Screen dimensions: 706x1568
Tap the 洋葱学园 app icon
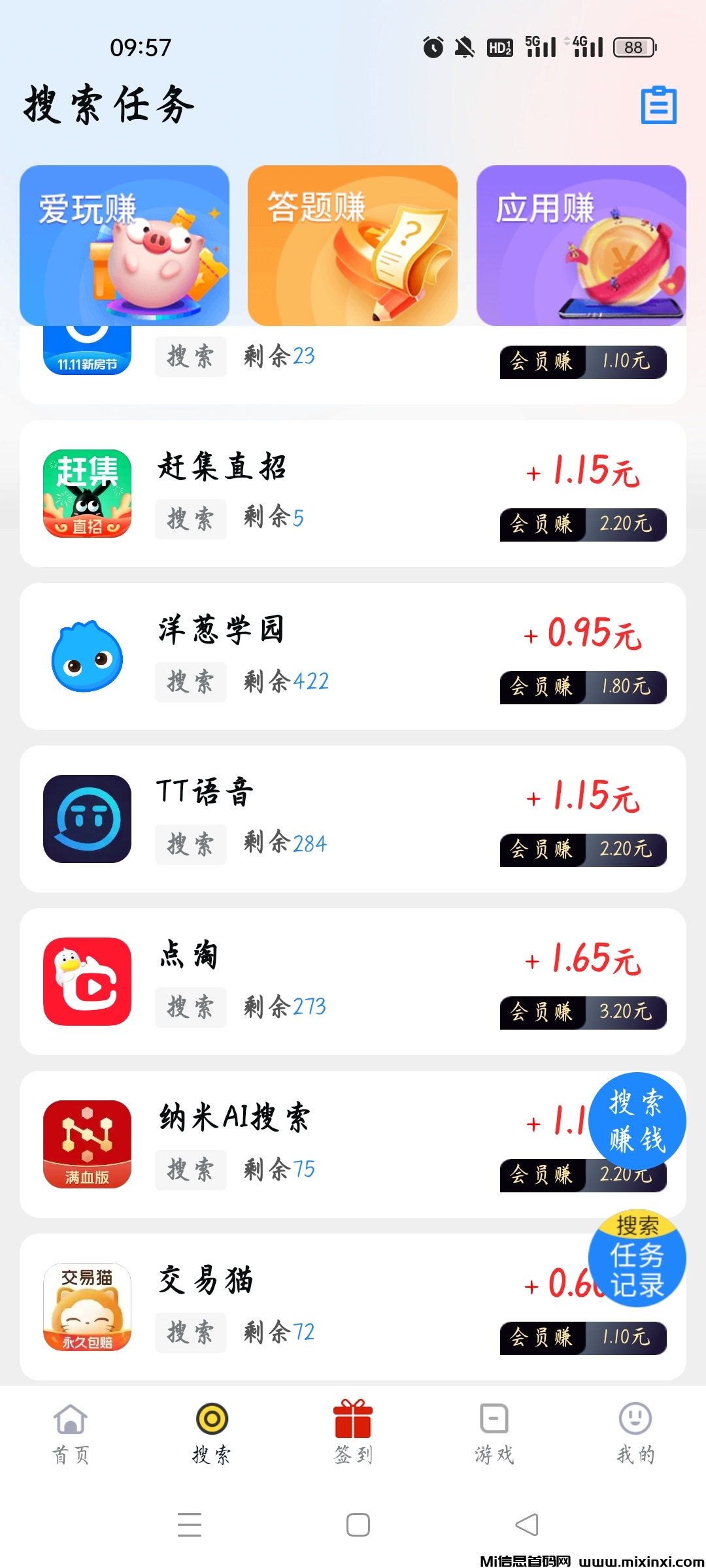pos(88,655)
